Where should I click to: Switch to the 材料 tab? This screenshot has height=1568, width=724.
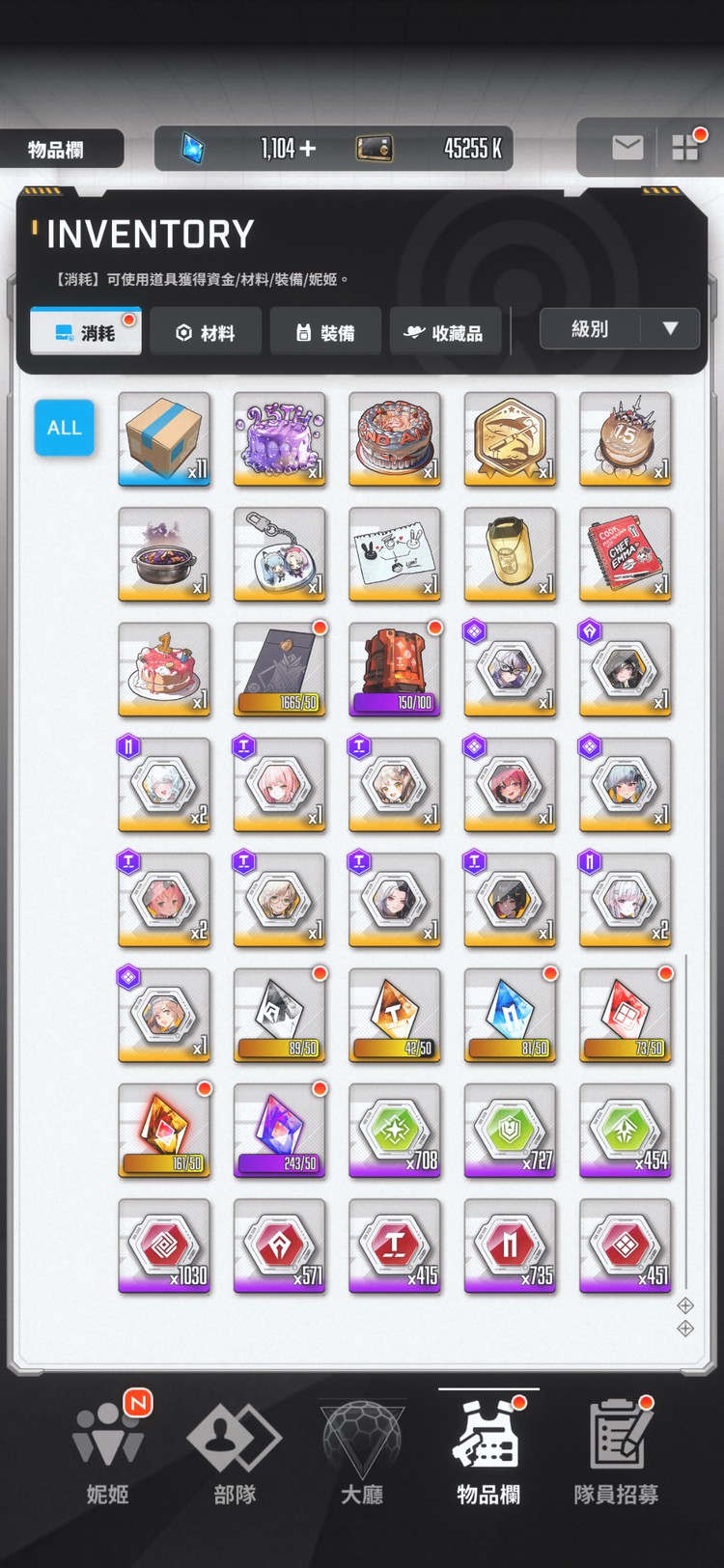click(206, 333)
